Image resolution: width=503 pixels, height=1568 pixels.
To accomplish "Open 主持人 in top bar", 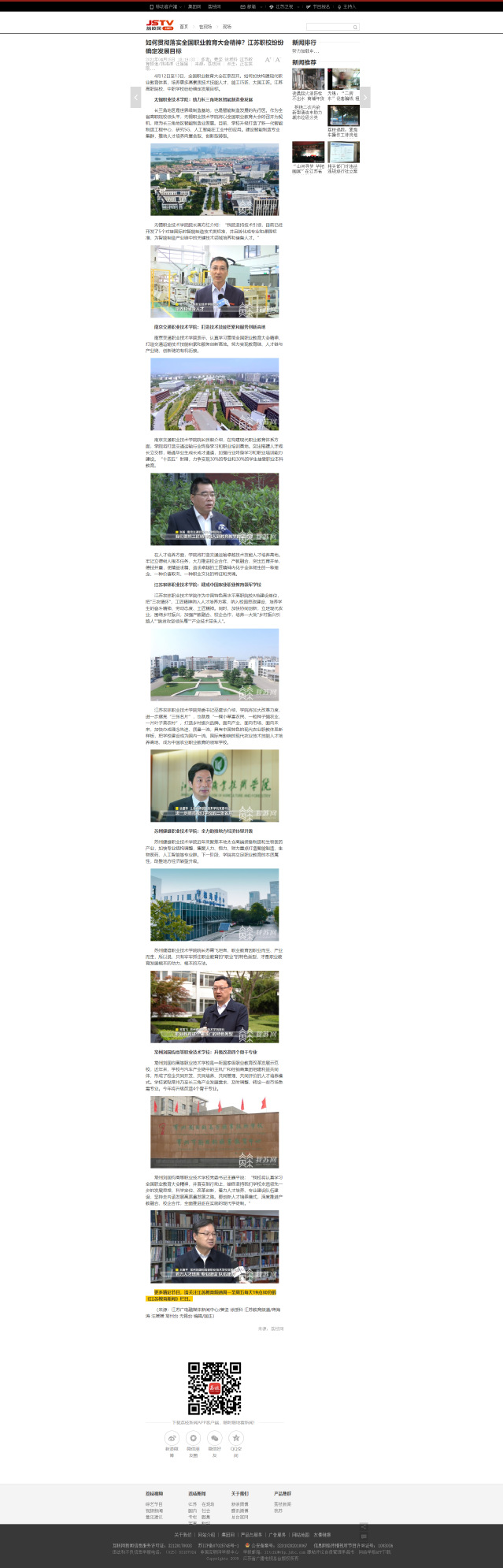I will 349,6.
